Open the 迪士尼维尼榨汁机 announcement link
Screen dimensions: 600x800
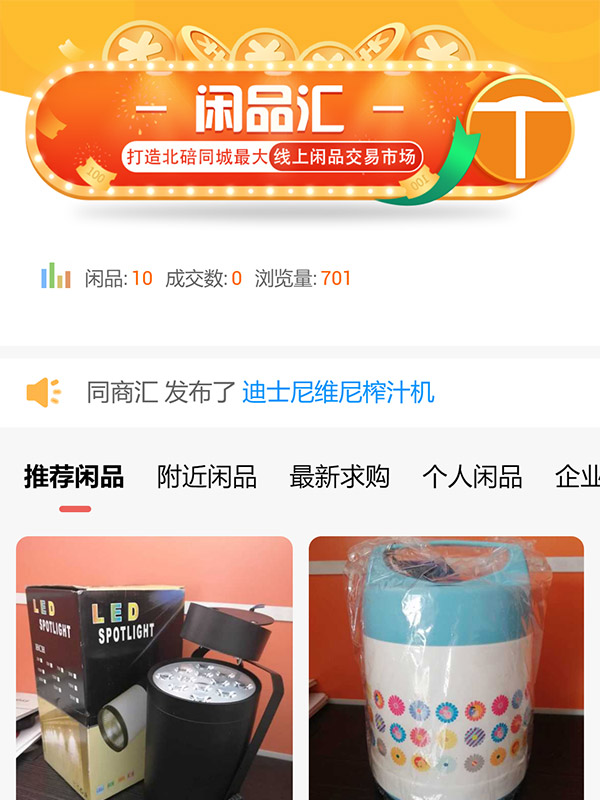(x=338, y=392)
